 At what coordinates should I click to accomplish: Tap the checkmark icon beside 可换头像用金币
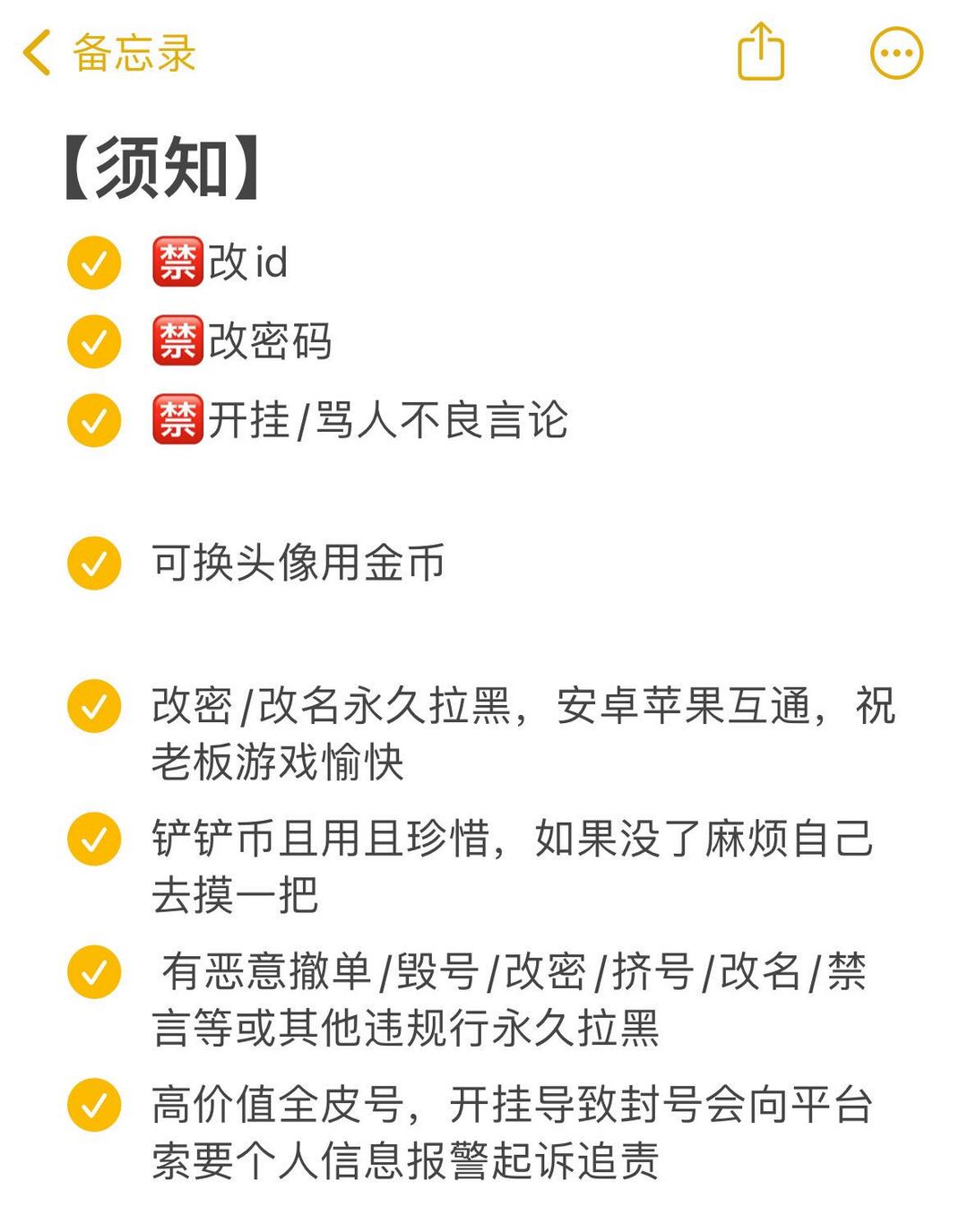coord(92,564)
